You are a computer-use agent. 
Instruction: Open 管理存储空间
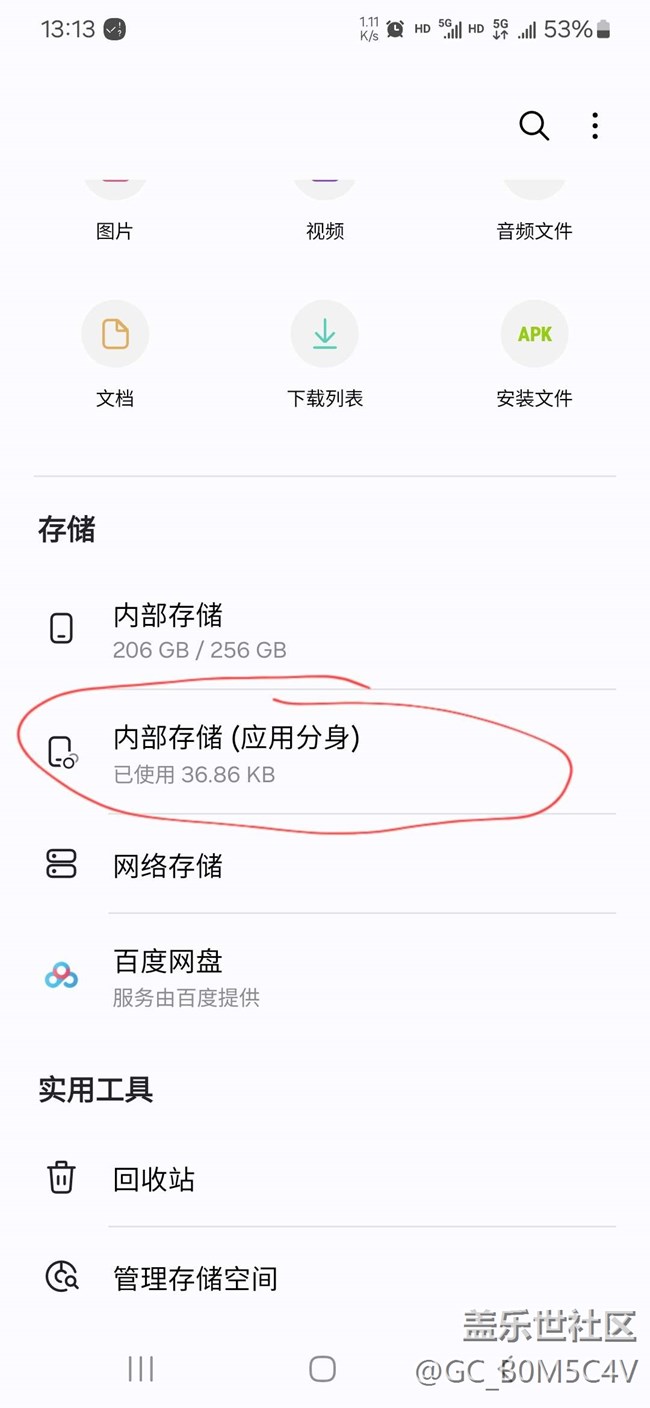[x=325, y=1277]
